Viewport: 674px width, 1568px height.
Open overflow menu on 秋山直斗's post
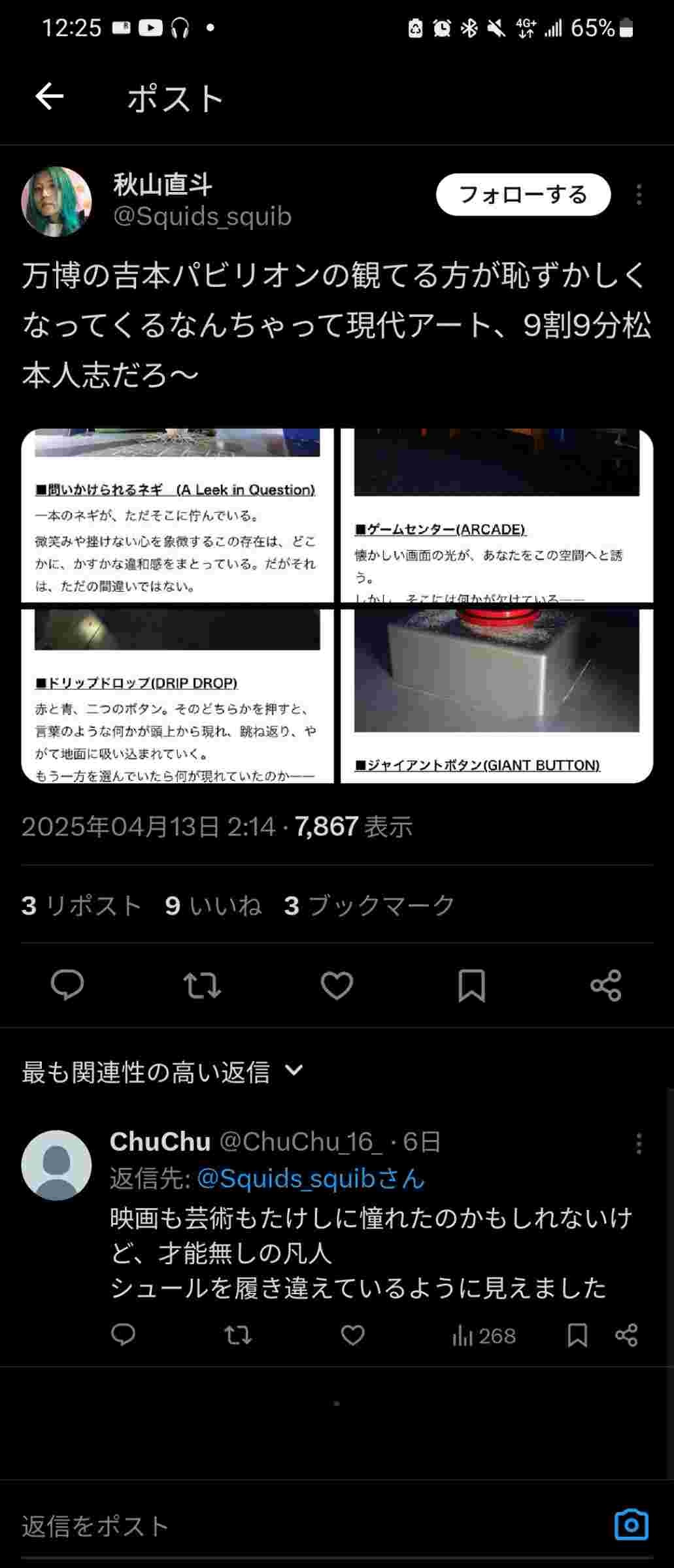click(x=639, y=195)
